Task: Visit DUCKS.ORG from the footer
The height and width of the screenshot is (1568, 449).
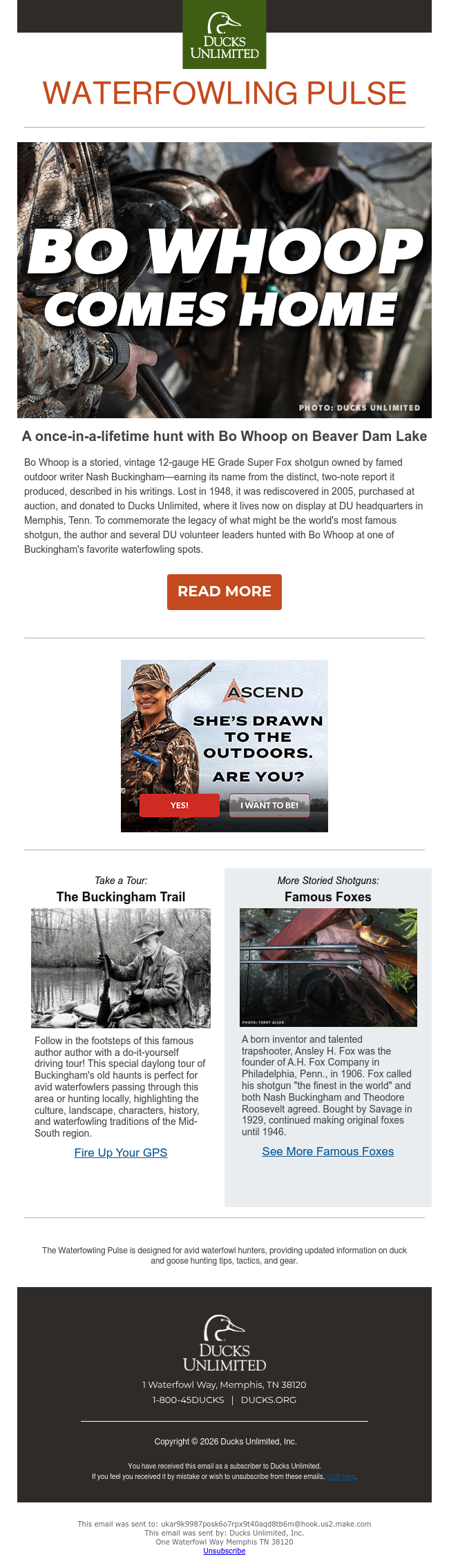Action: [268, 1400]
